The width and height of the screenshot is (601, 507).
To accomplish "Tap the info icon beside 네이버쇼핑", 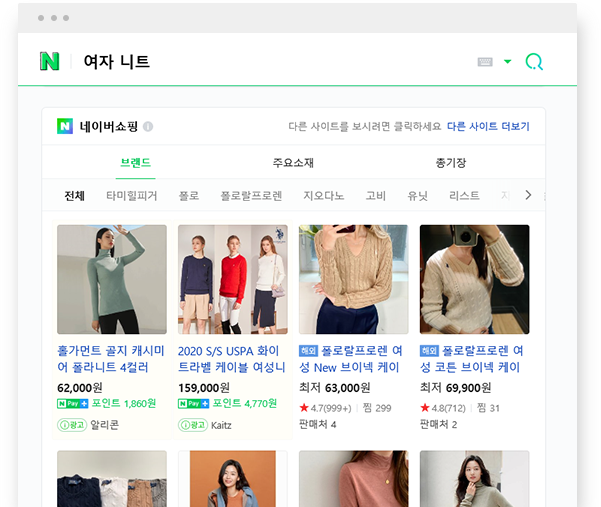I will [148, 127].
